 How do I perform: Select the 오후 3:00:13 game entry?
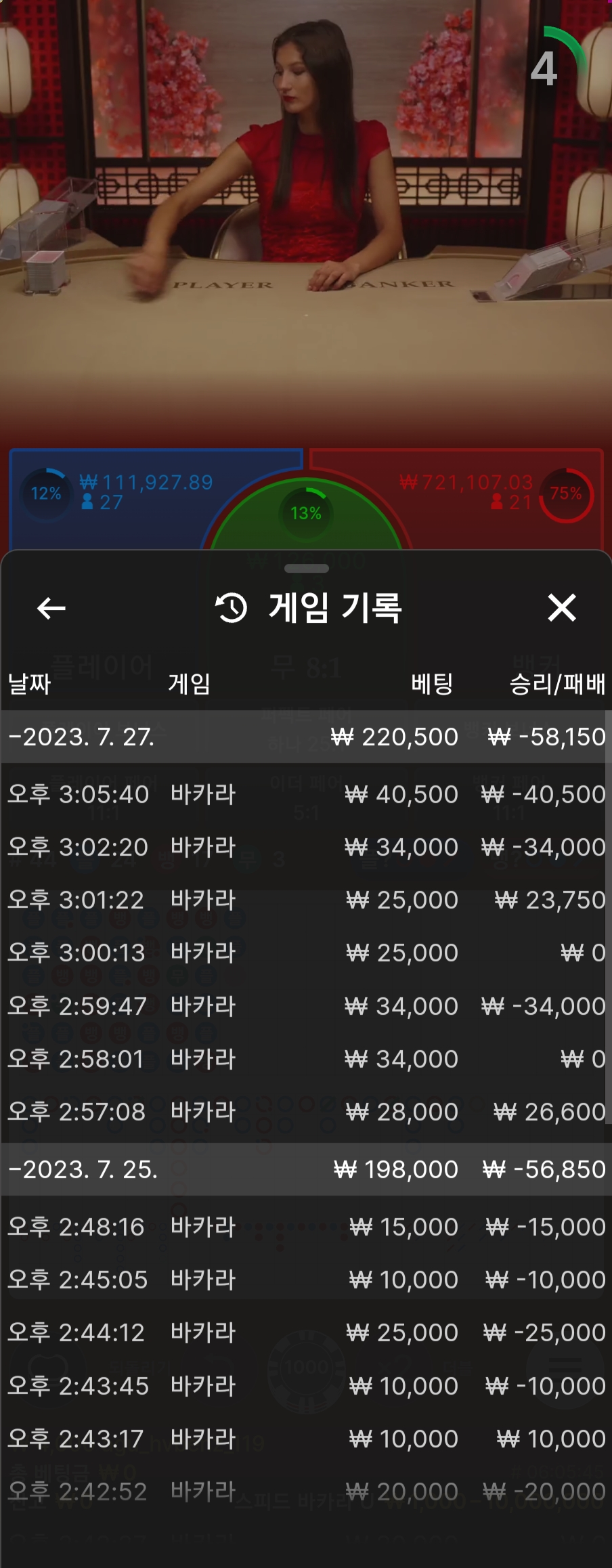coord(306,953)
